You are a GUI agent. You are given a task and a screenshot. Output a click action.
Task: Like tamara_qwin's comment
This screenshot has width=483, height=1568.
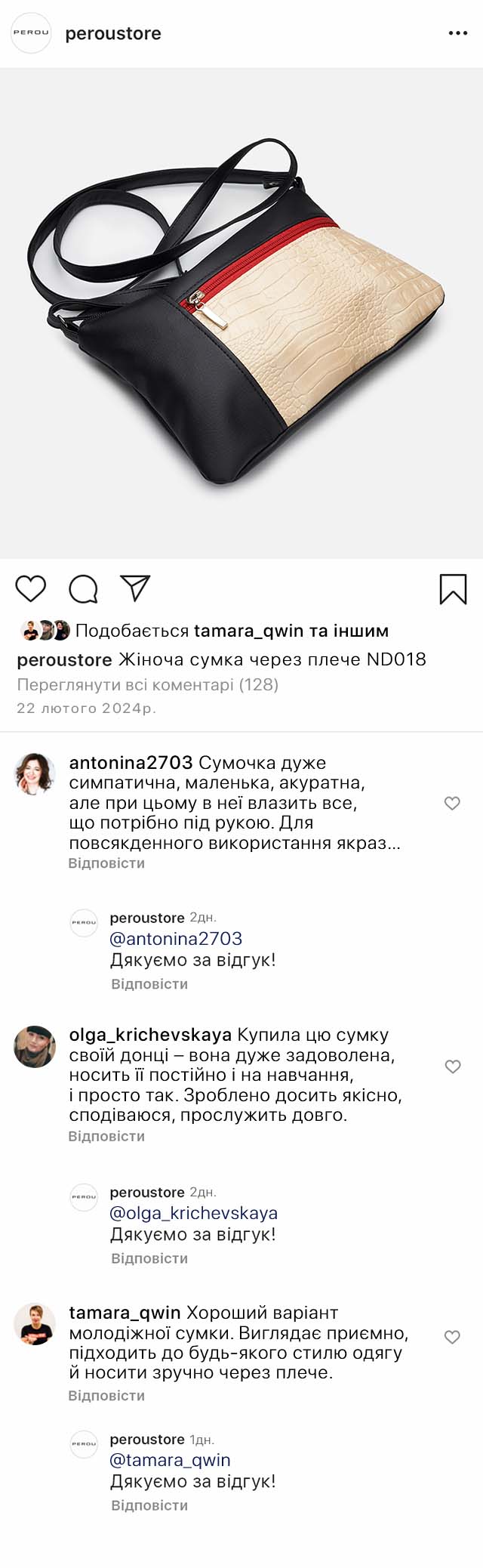(x=452, y=1337)
